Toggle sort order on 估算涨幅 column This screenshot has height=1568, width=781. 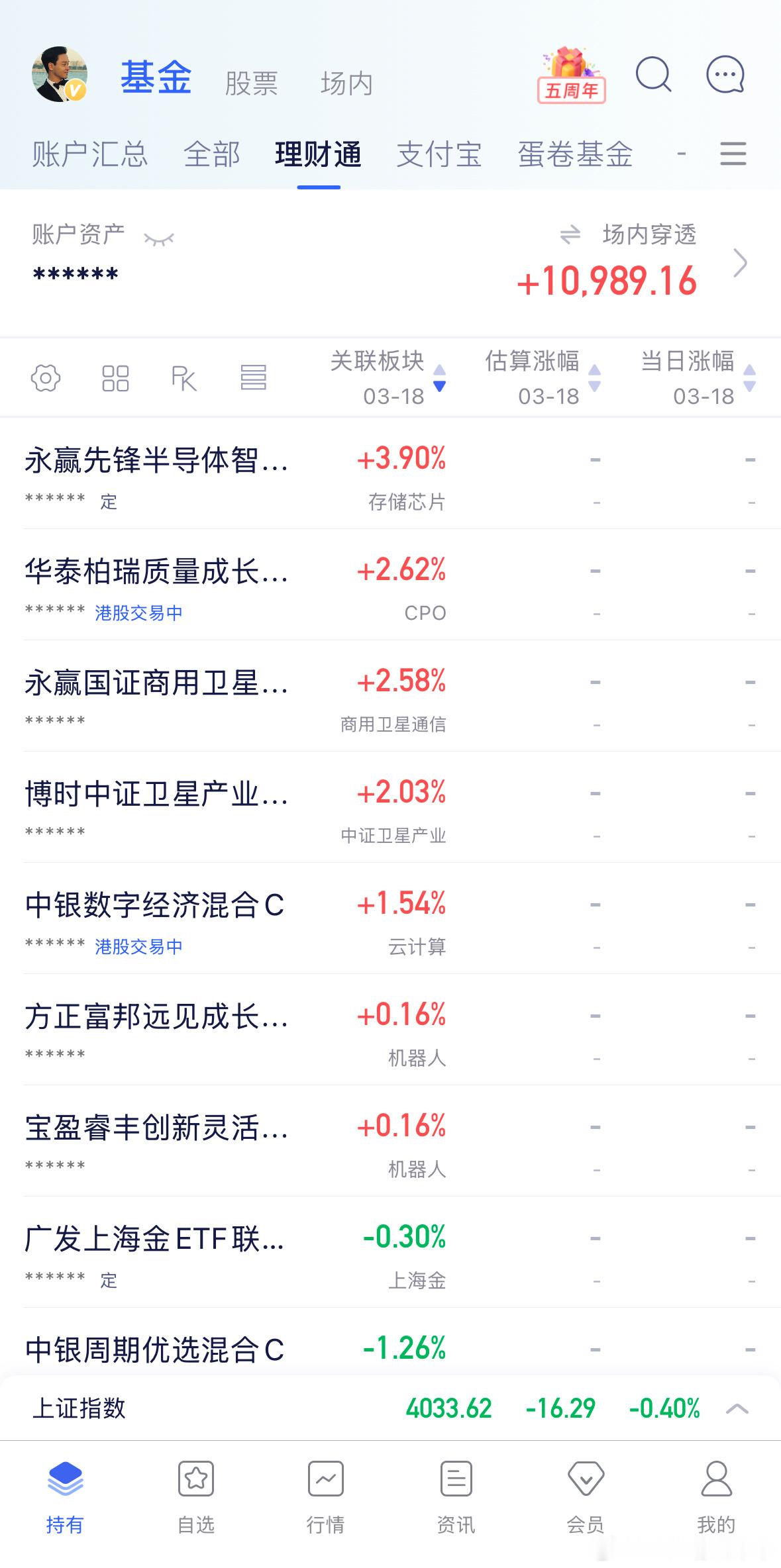(594, 378)
